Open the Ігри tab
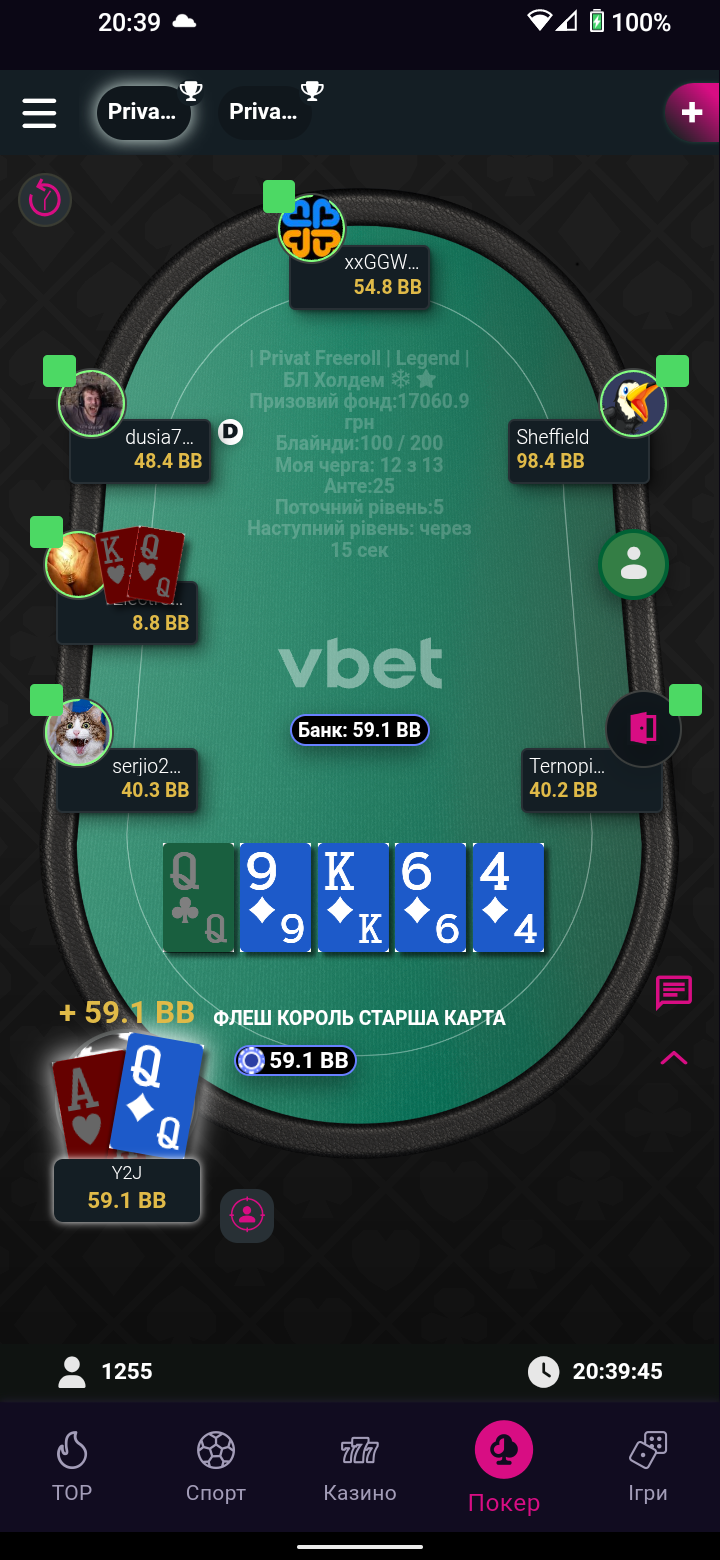This screenshot has width=720, height=1560. pos(648,1467)
